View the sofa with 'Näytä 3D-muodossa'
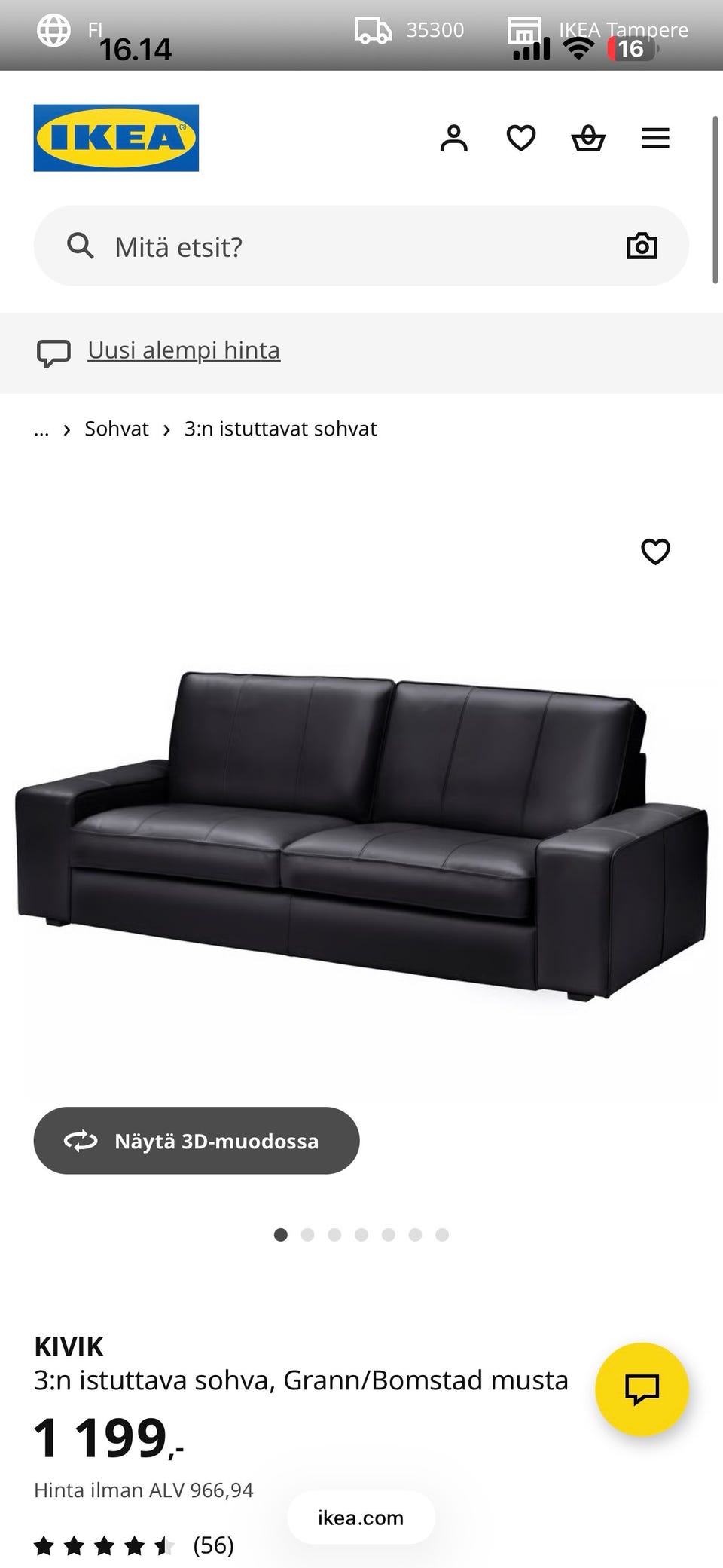 point(197,1141)
